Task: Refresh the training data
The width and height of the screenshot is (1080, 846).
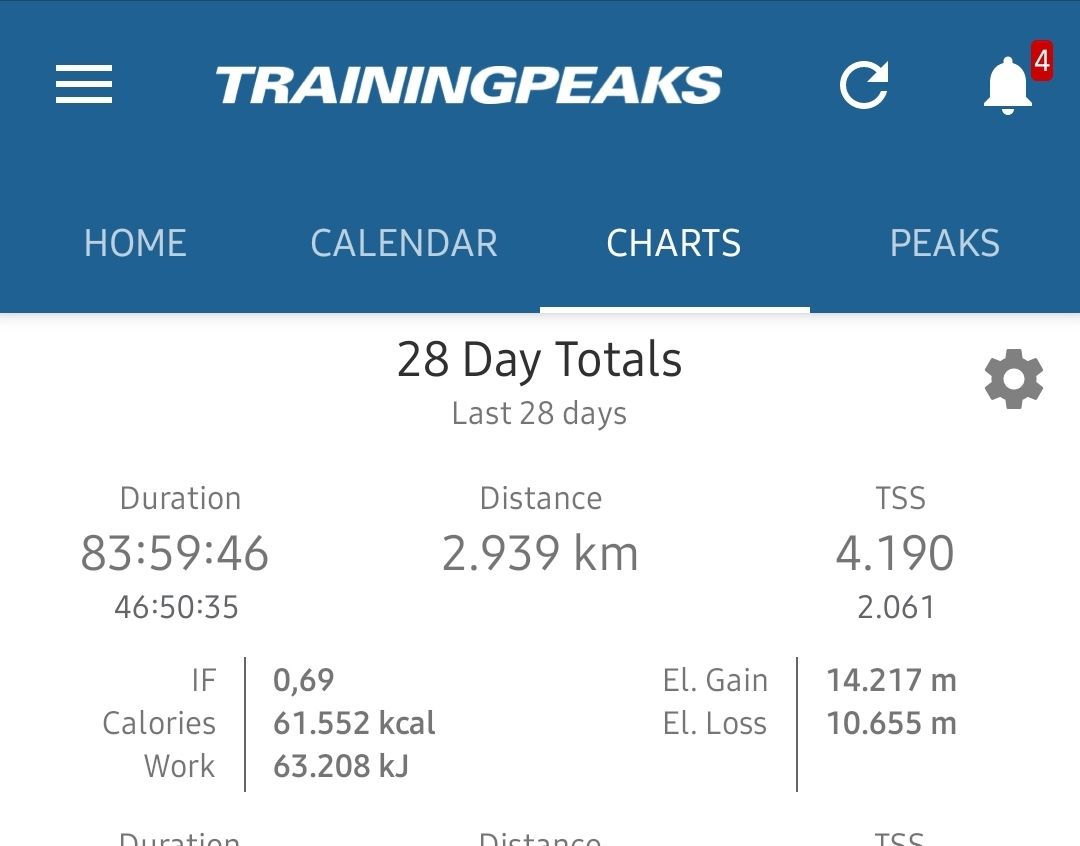Action: pos(864,85)
